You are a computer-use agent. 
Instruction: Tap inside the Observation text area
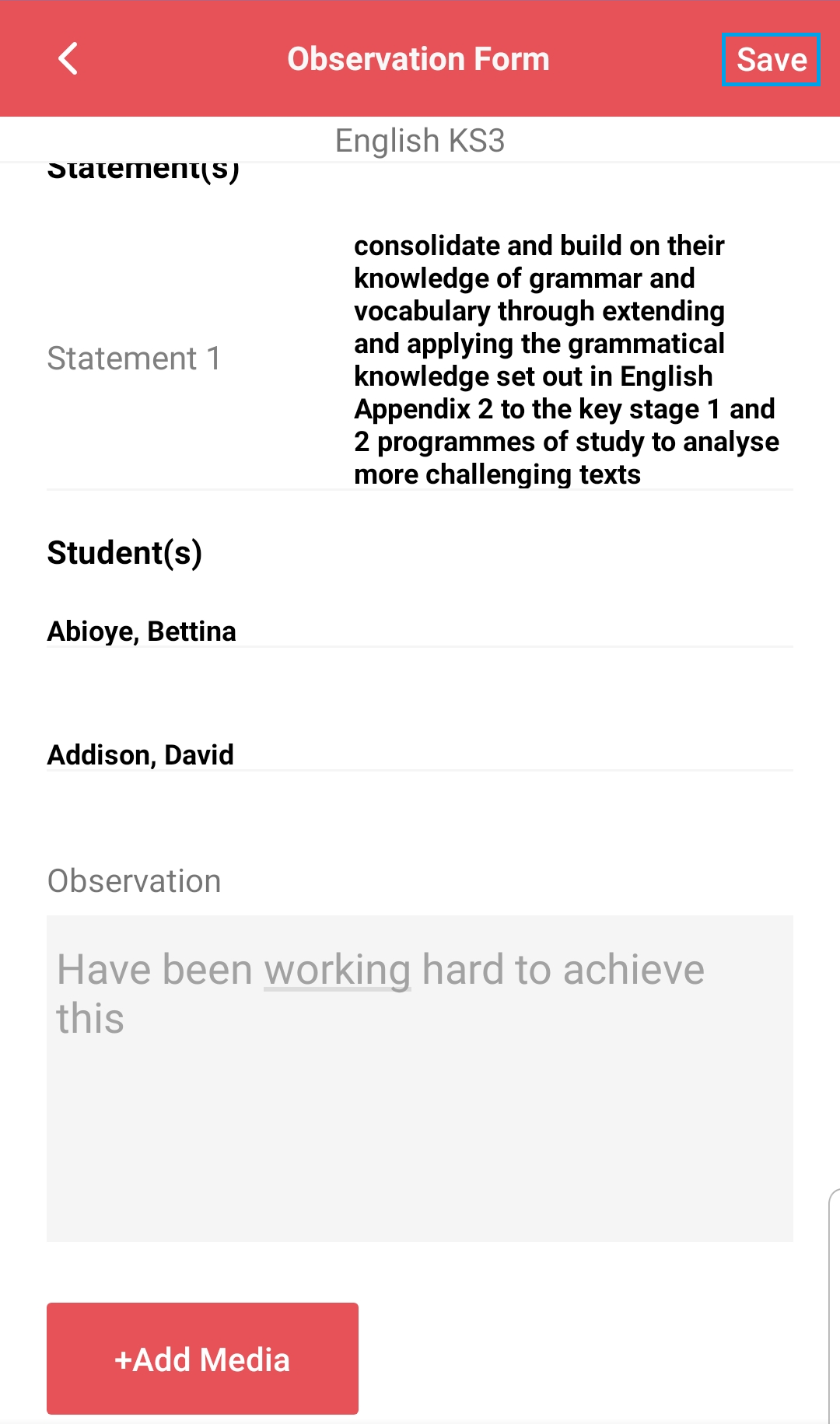click(420, 1089)
